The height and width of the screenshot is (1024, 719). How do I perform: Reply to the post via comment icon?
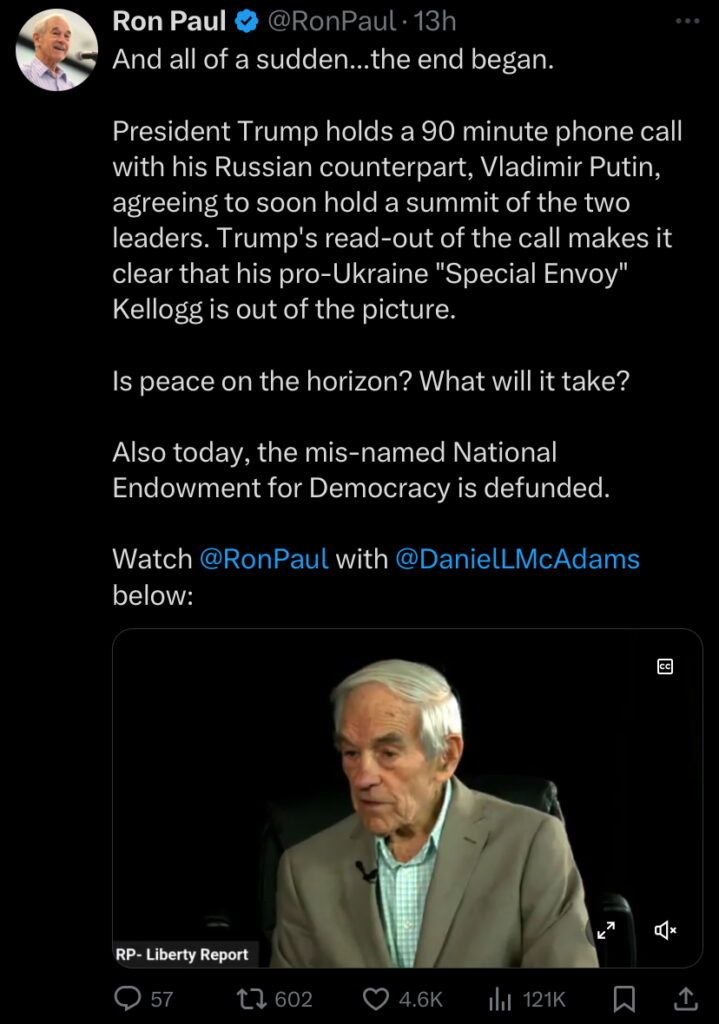point(128,998)
